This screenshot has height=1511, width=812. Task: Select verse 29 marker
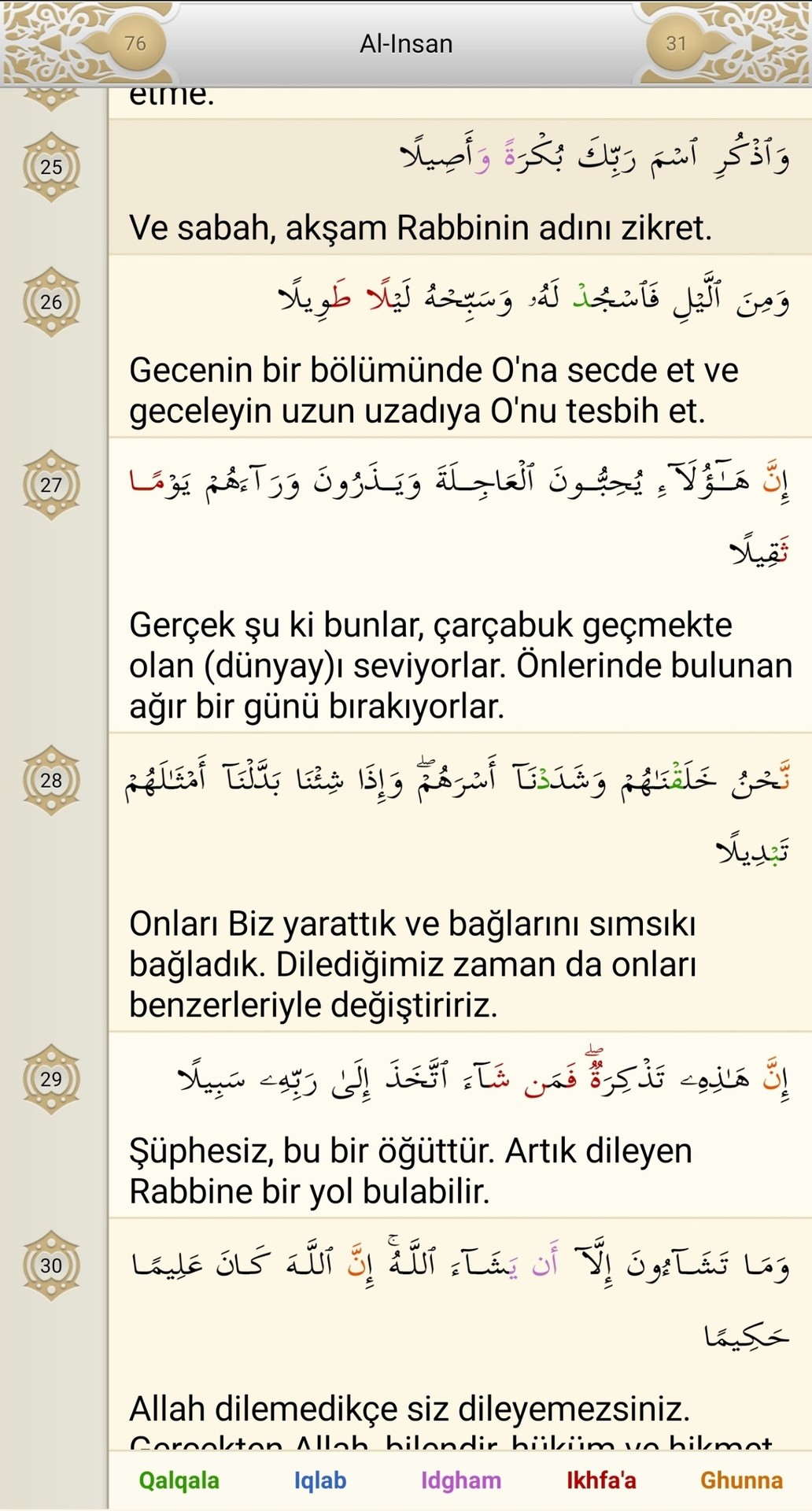51,1078
